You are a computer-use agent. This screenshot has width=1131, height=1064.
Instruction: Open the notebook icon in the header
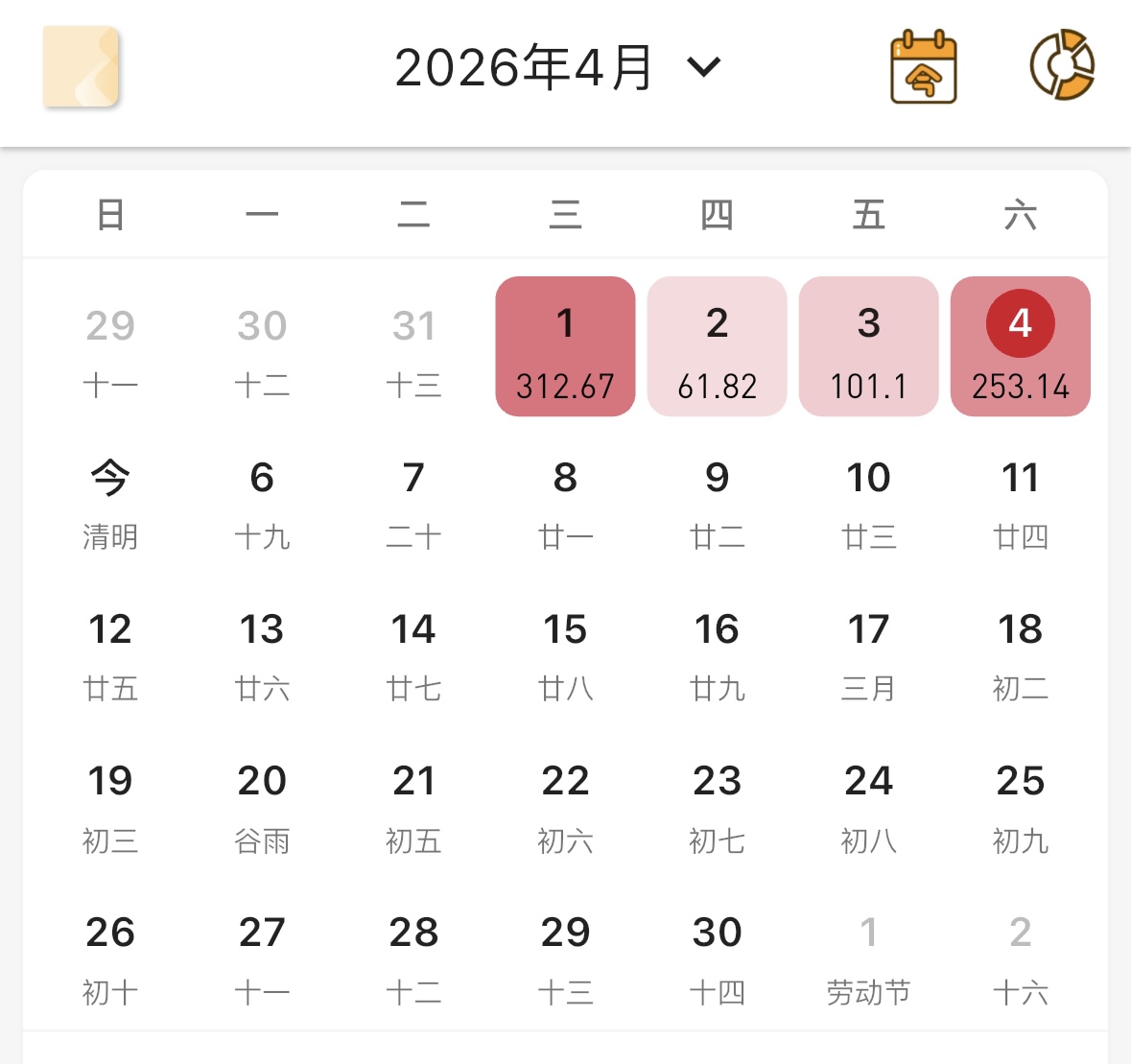[81, 66]
